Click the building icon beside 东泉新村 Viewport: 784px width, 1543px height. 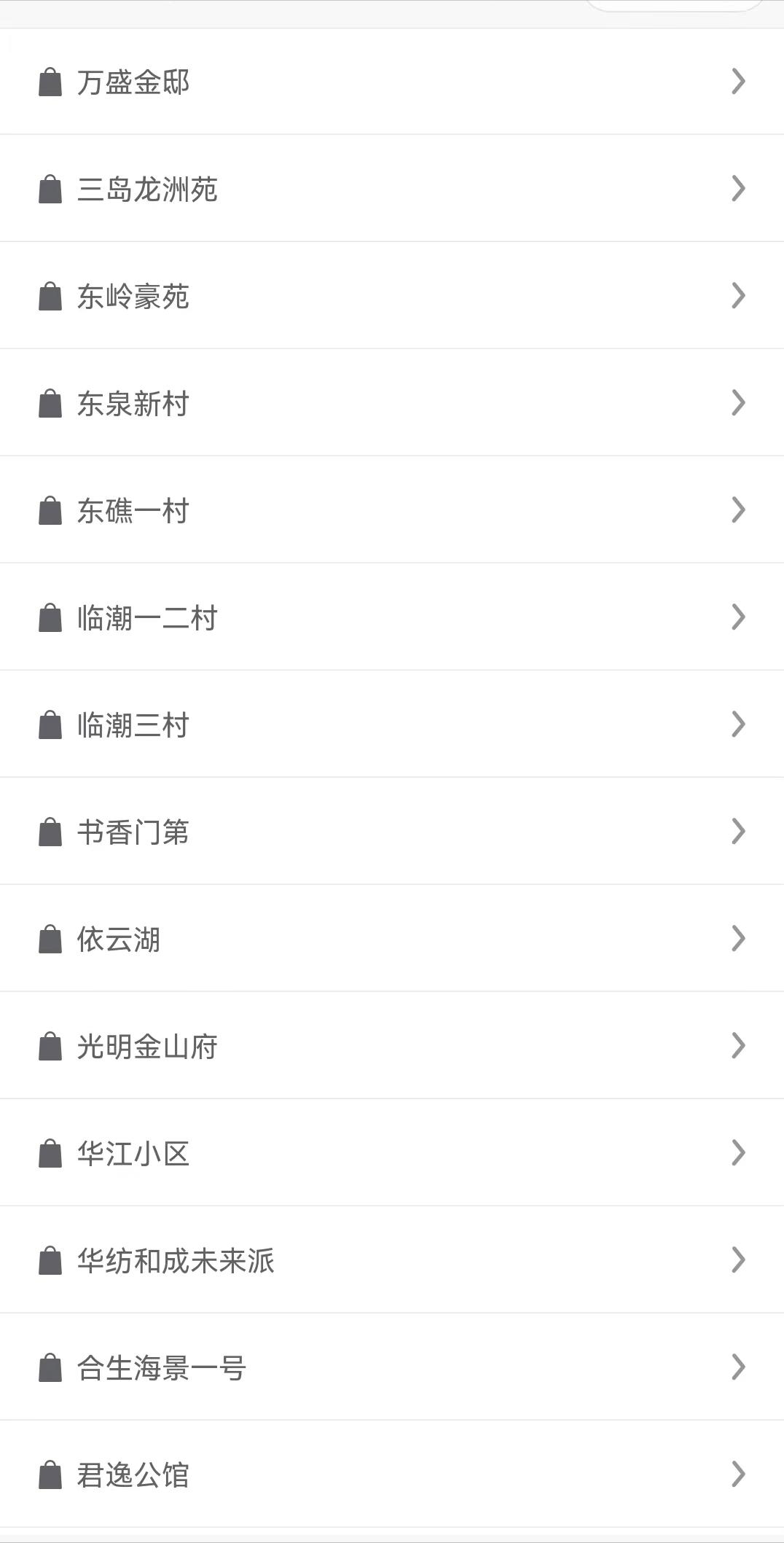[50, 402]
